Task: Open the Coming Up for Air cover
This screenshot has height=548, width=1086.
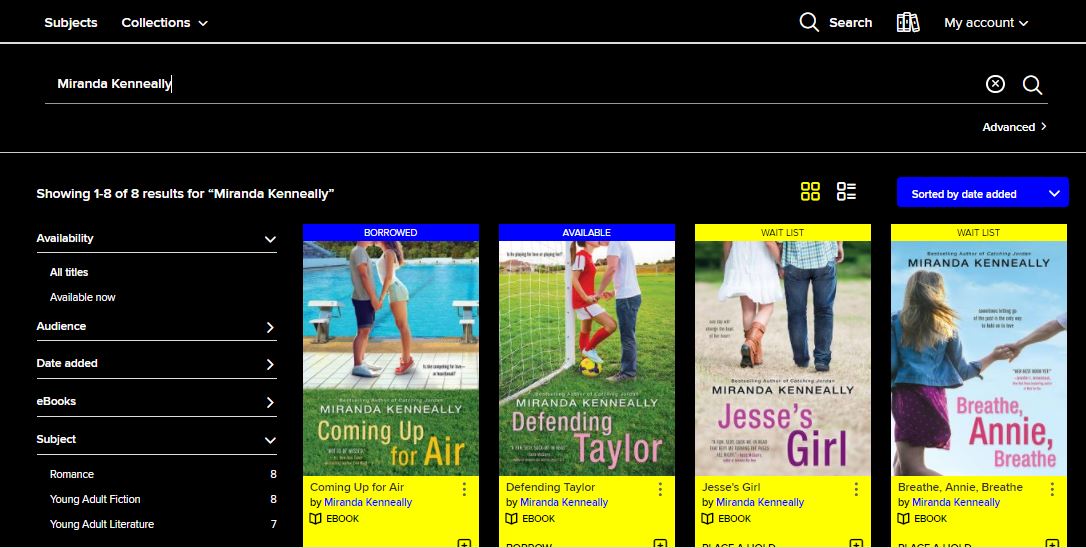Action: (391, 358)
